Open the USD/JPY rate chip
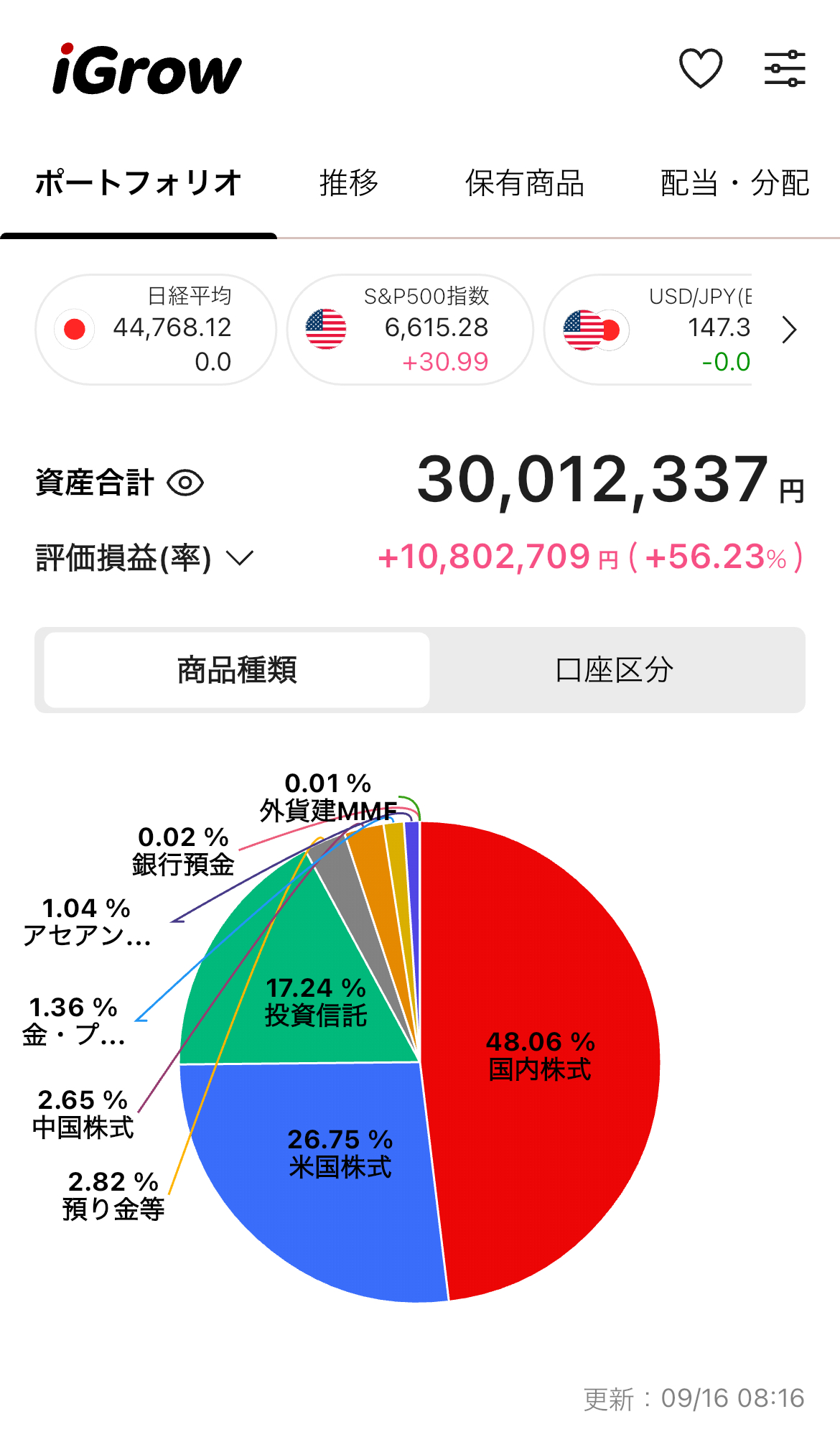 click(x=648, y=330)
